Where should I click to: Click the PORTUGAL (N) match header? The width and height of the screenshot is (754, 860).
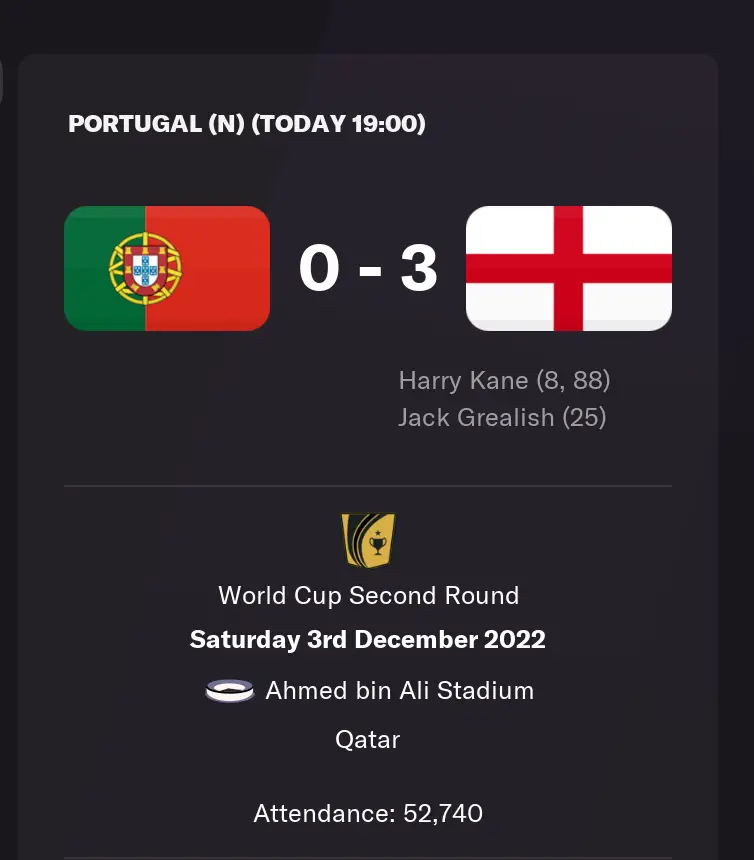pyautogui.click(x=245, y=125)
